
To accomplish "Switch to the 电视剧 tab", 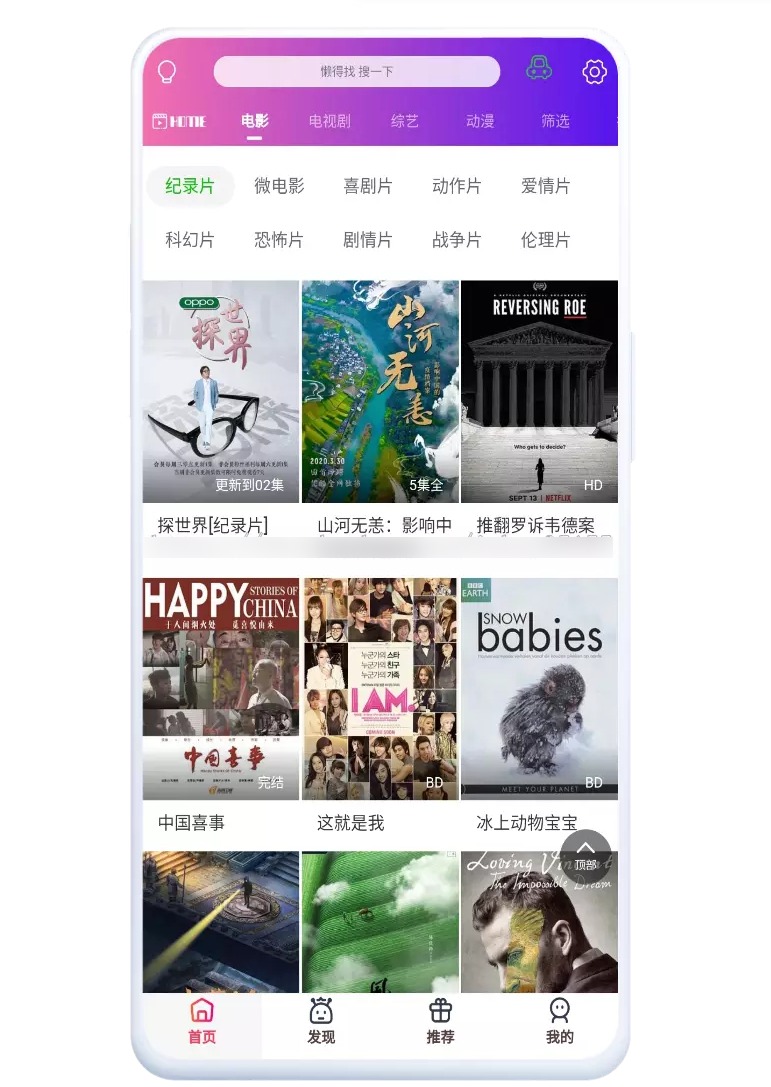I will click(329, 121).
